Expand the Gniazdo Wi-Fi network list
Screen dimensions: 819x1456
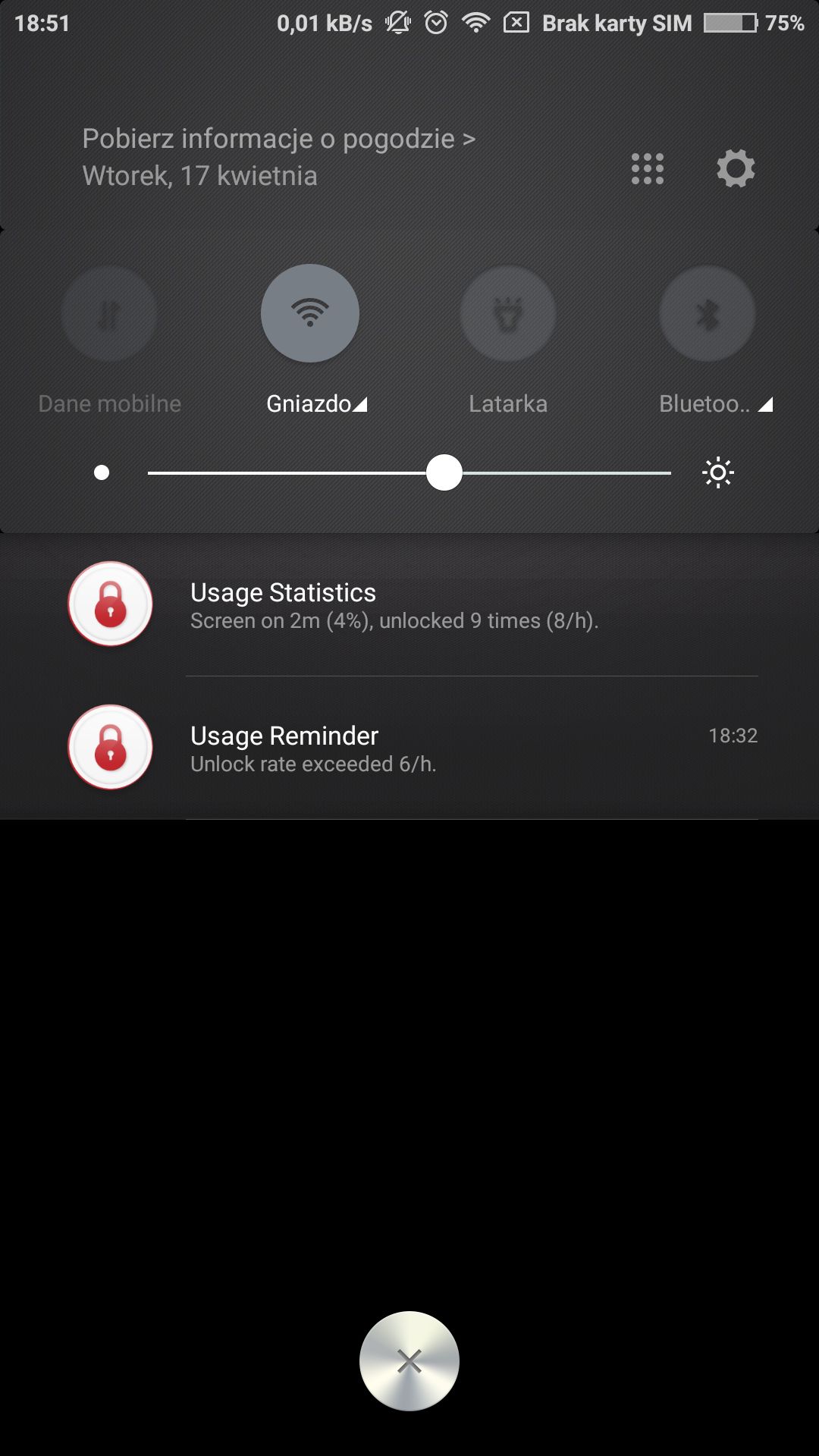tap(360, 404)
